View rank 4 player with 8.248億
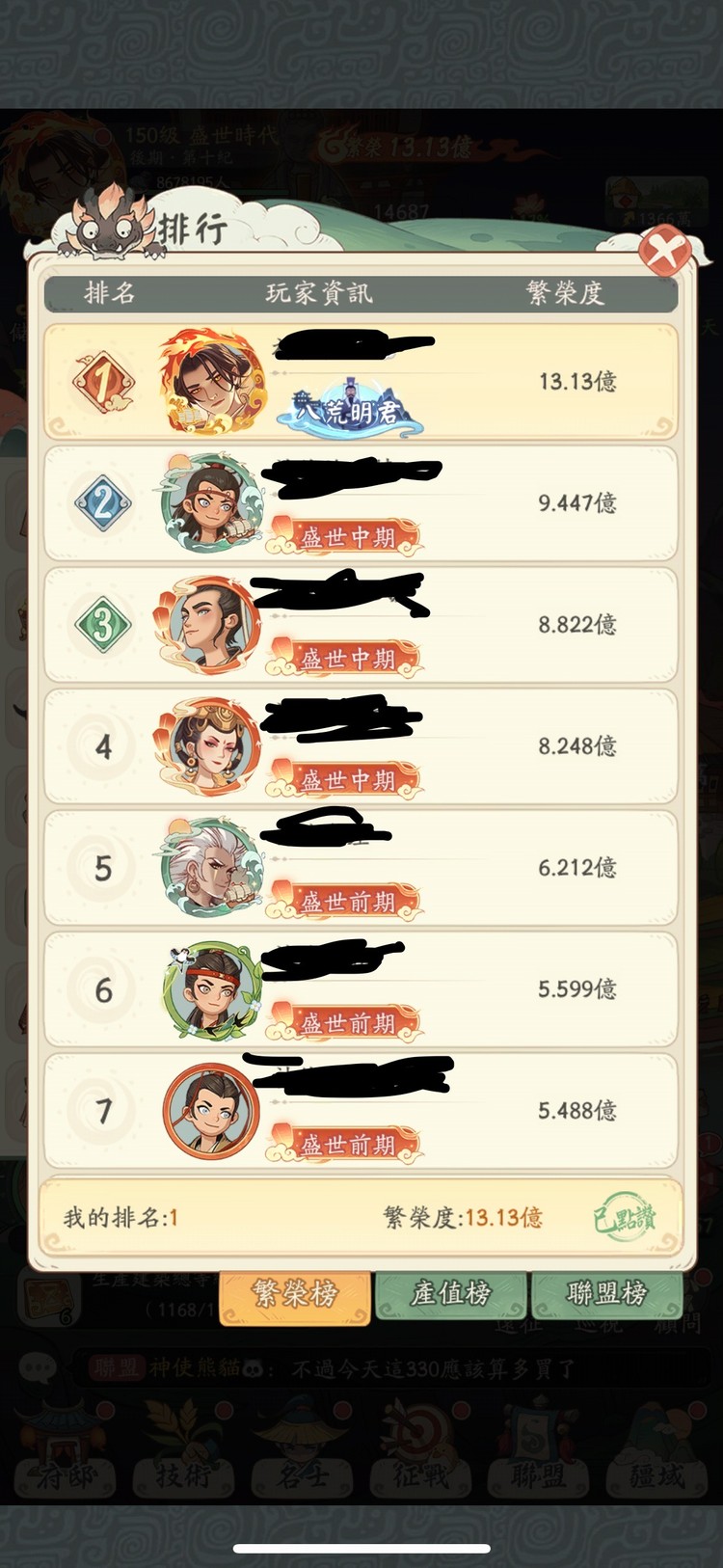Image resolution: width=723 pixels, height=1568 pixels. pos(361,746)
